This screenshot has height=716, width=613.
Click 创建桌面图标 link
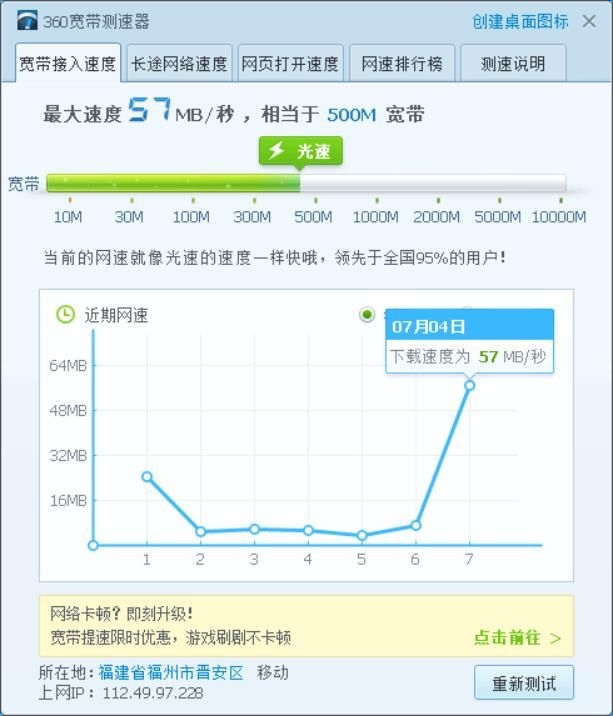point(520,21)
